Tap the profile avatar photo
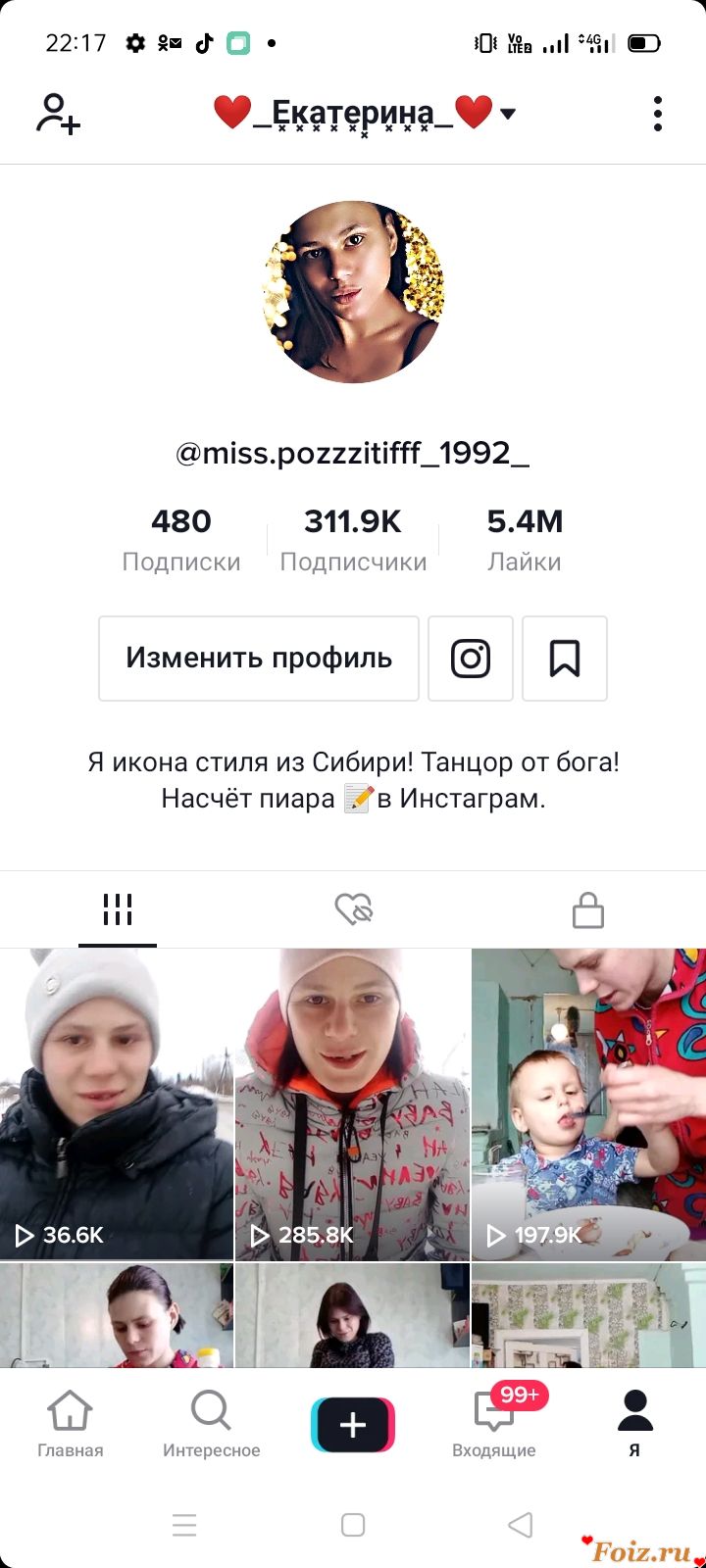 (x=353, y=292)
